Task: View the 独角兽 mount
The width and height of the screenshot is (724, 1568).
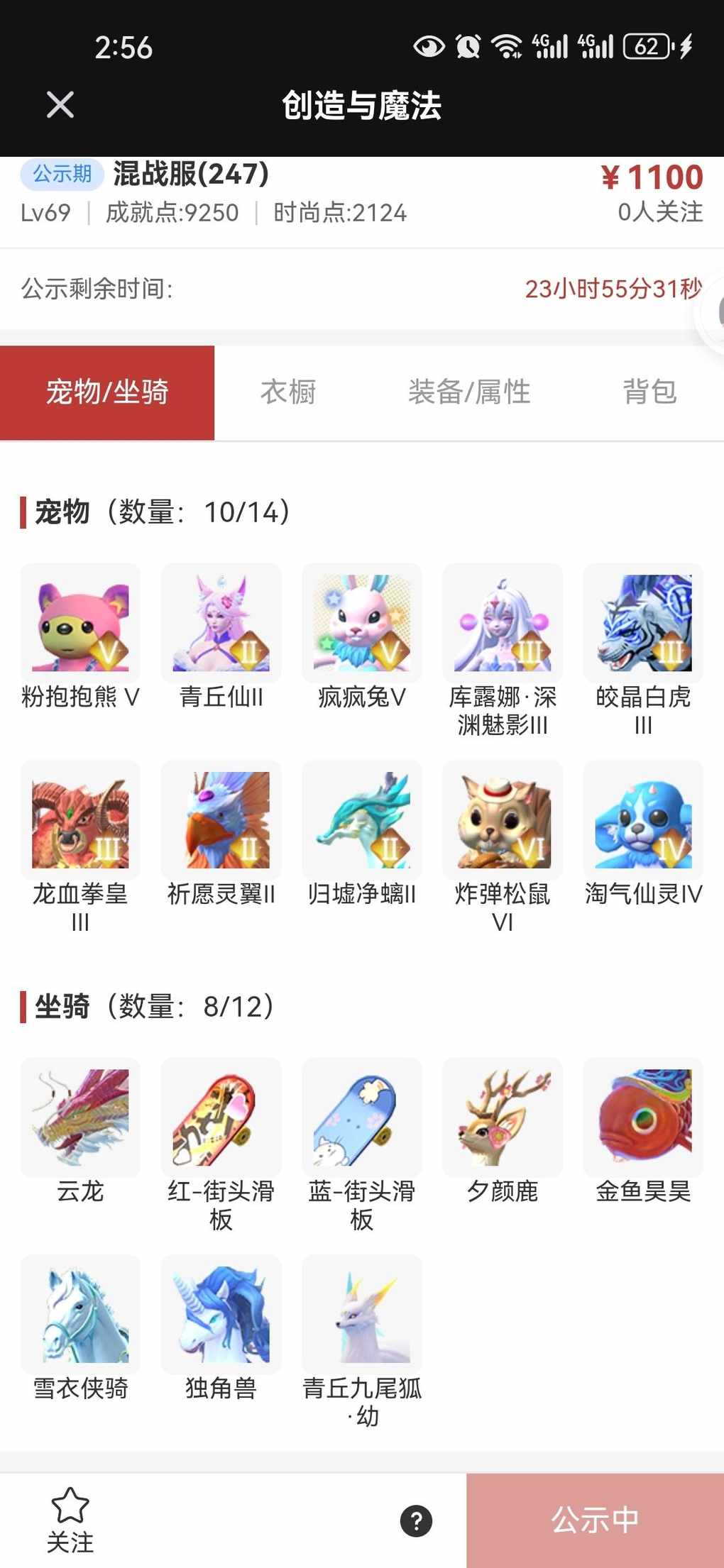Action: point(221,1314)
